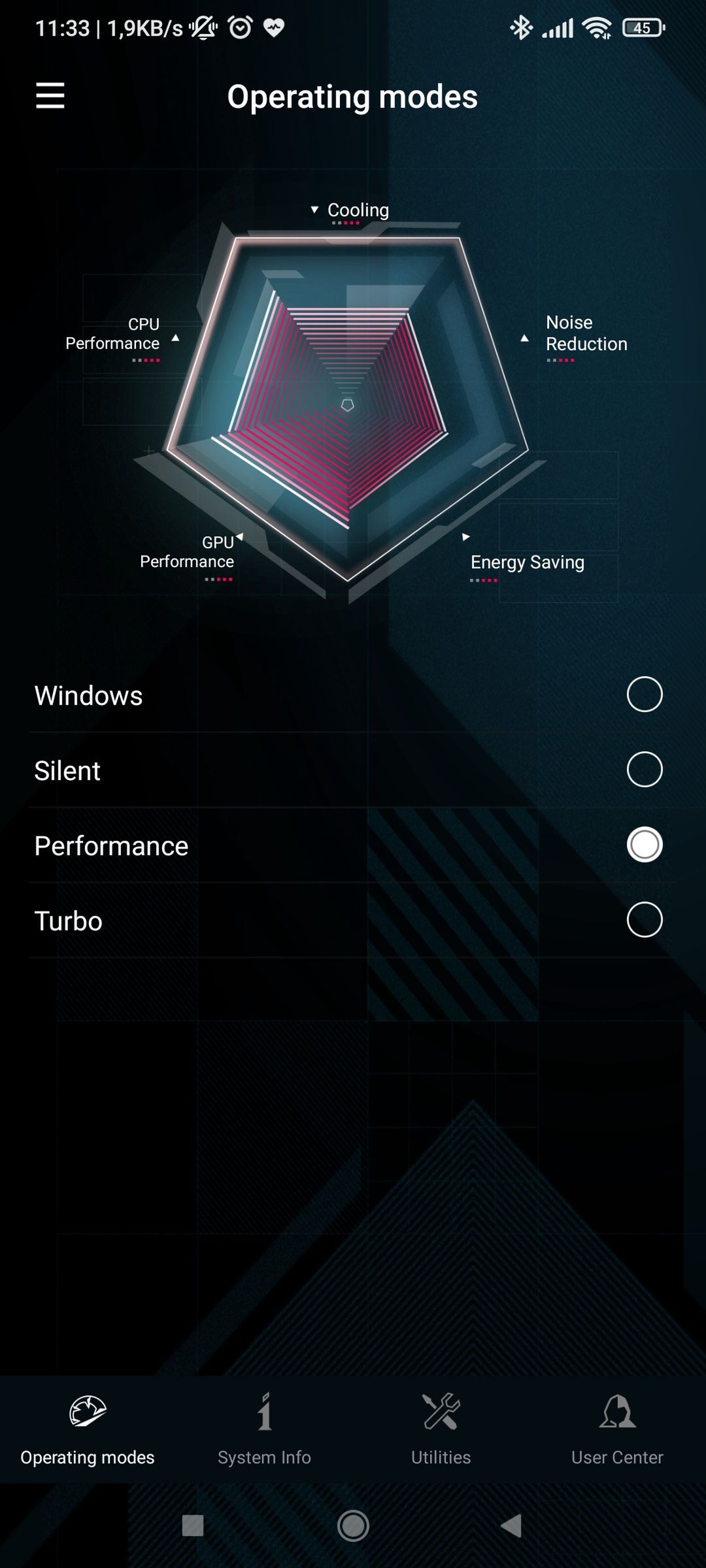Switch to Turbo mode
The height and width of the screenshot is (1568, 706).
click(x=353, y=920)
